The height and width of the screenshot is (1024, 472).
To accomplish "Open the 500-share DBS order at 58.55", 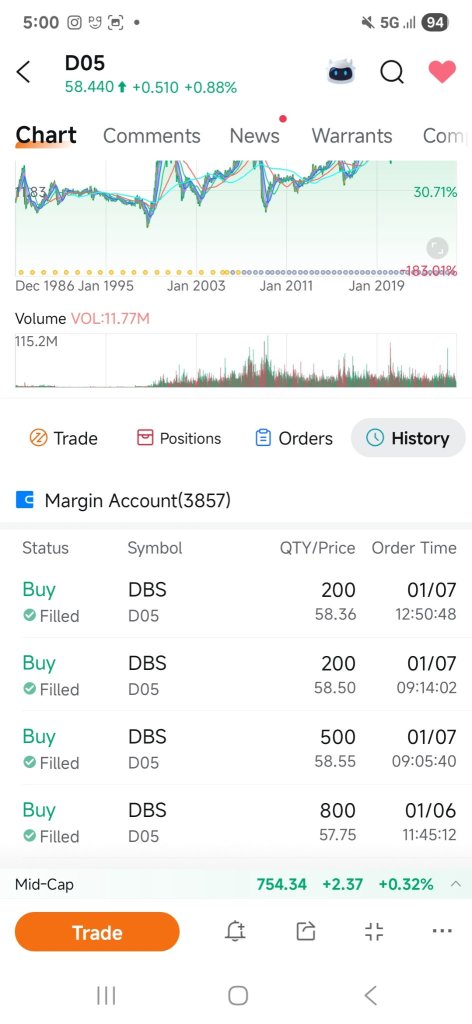I will [x=236, y=748].
